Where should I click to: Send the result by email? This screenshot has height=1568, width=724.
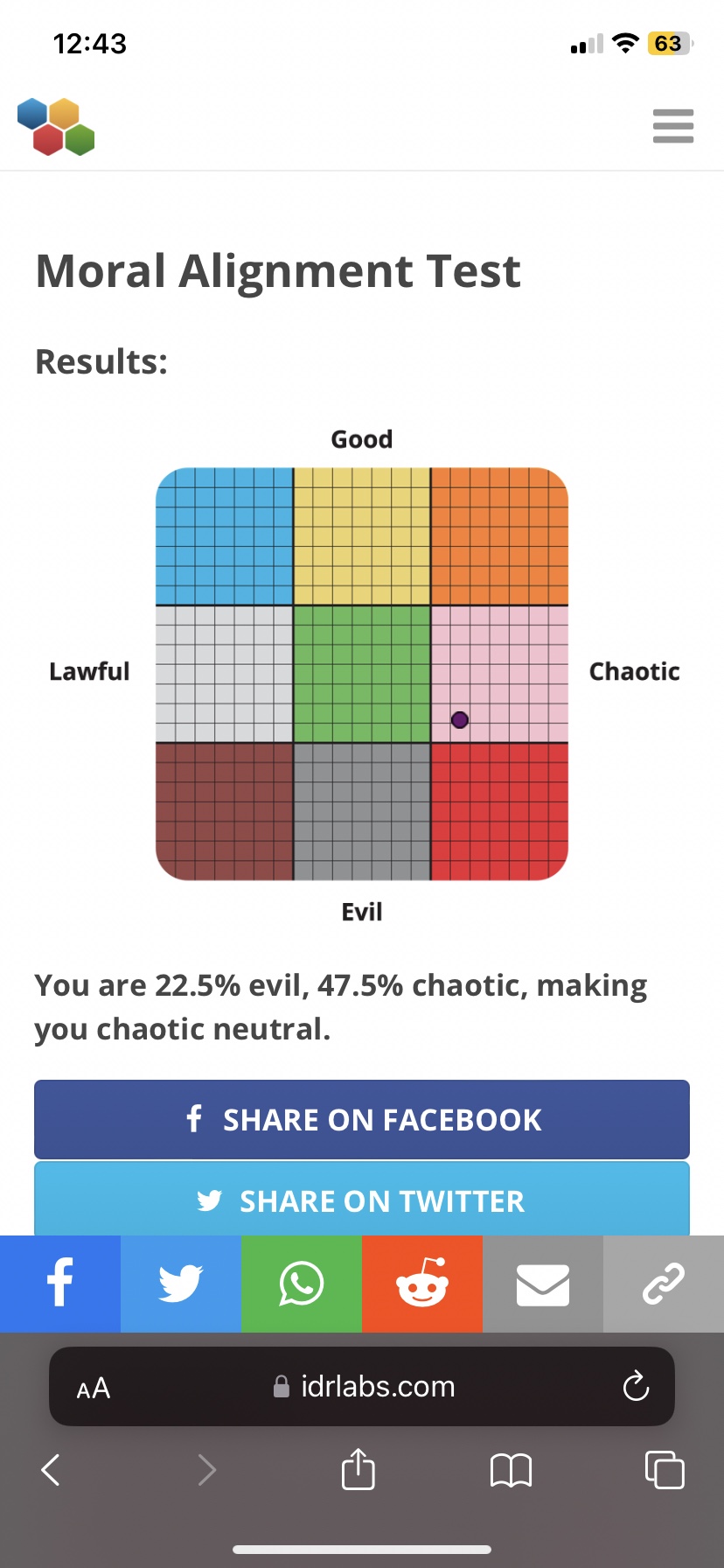pyautogui.click(x=543, y=1284)
